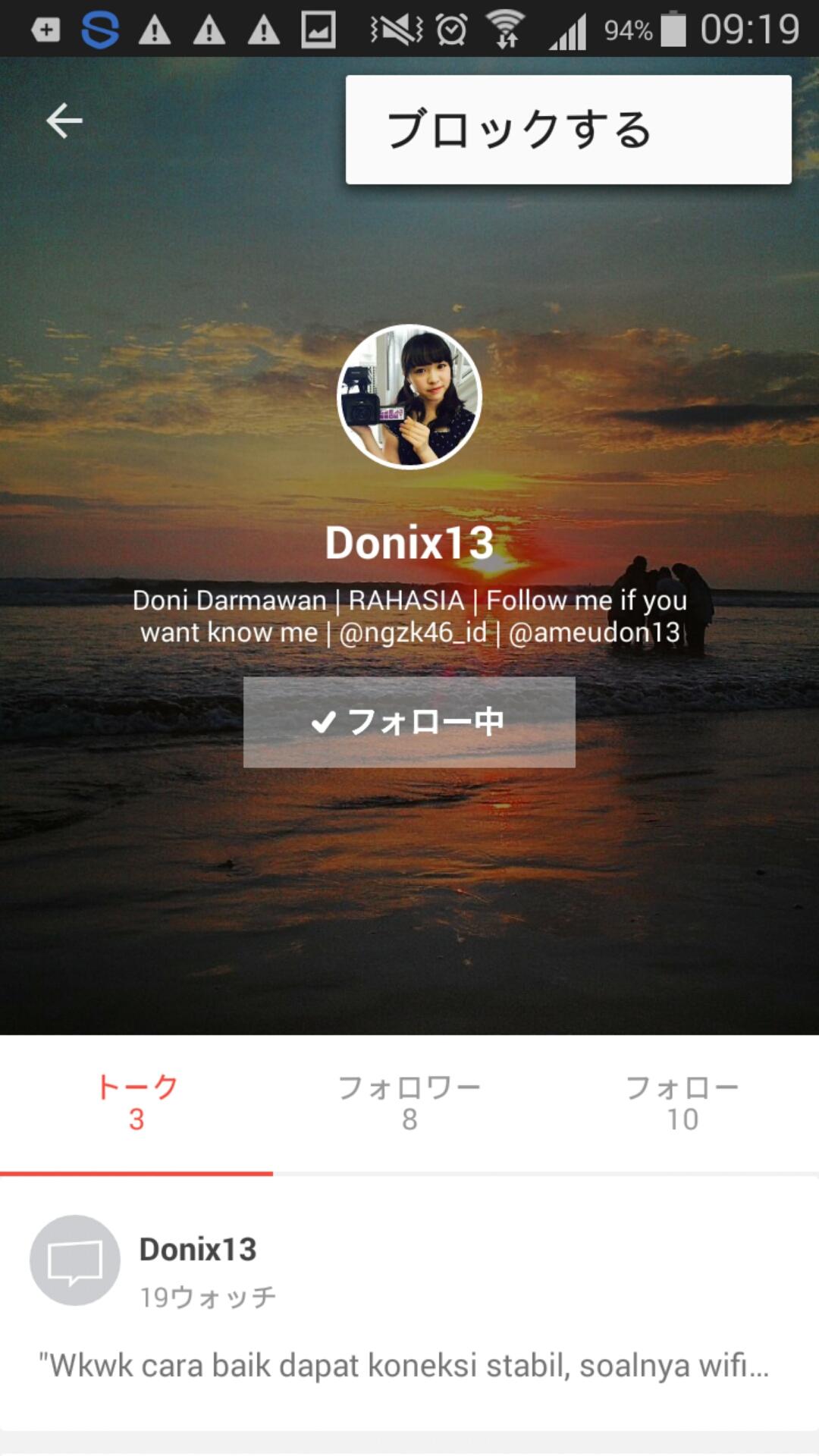819x1456 pixels.
Task: Select ブロックする to block this user
Action: click(x=568, y=130)
